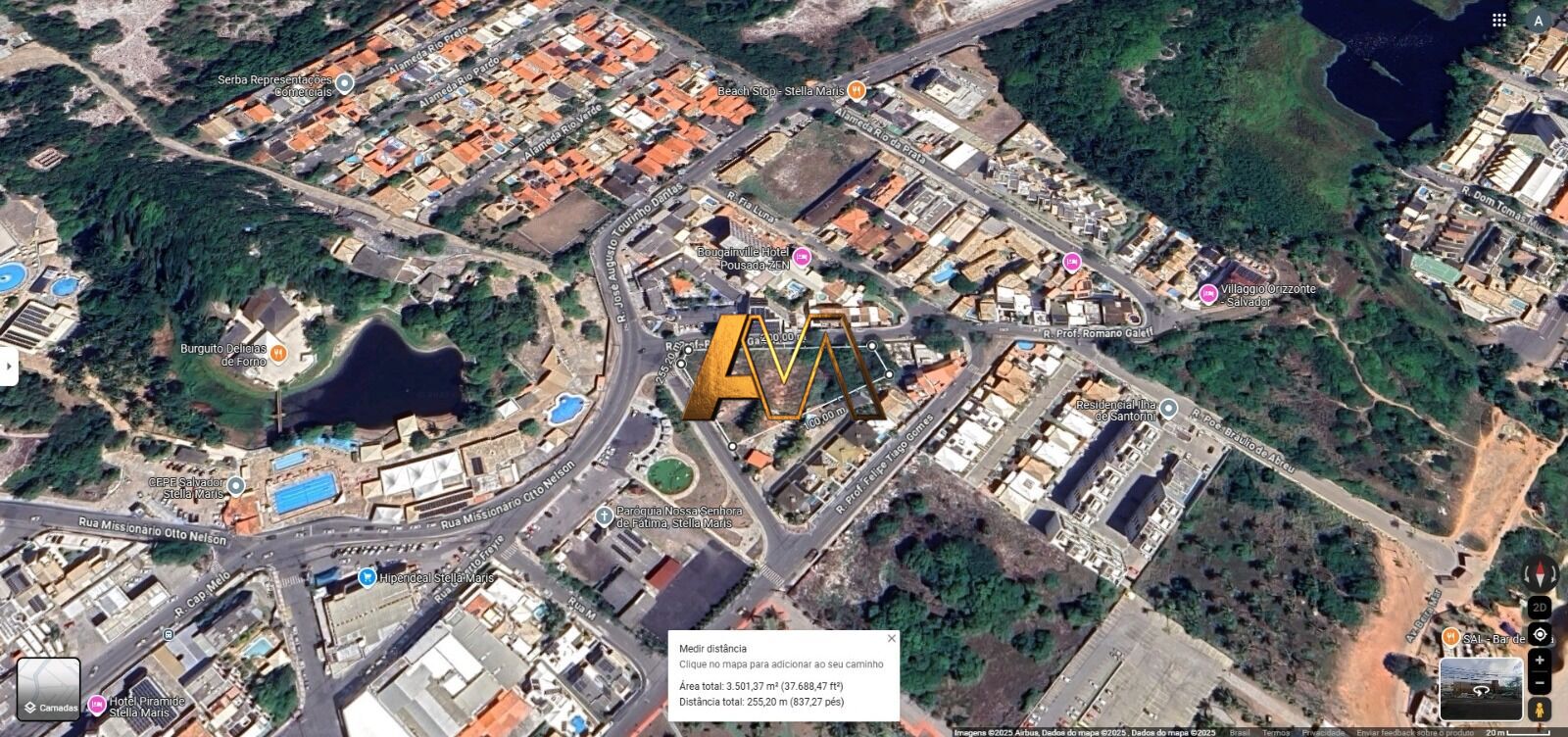The image size is (1568, 737).
Task: Close the Medir distância panel
Action: tap(891, 638)
